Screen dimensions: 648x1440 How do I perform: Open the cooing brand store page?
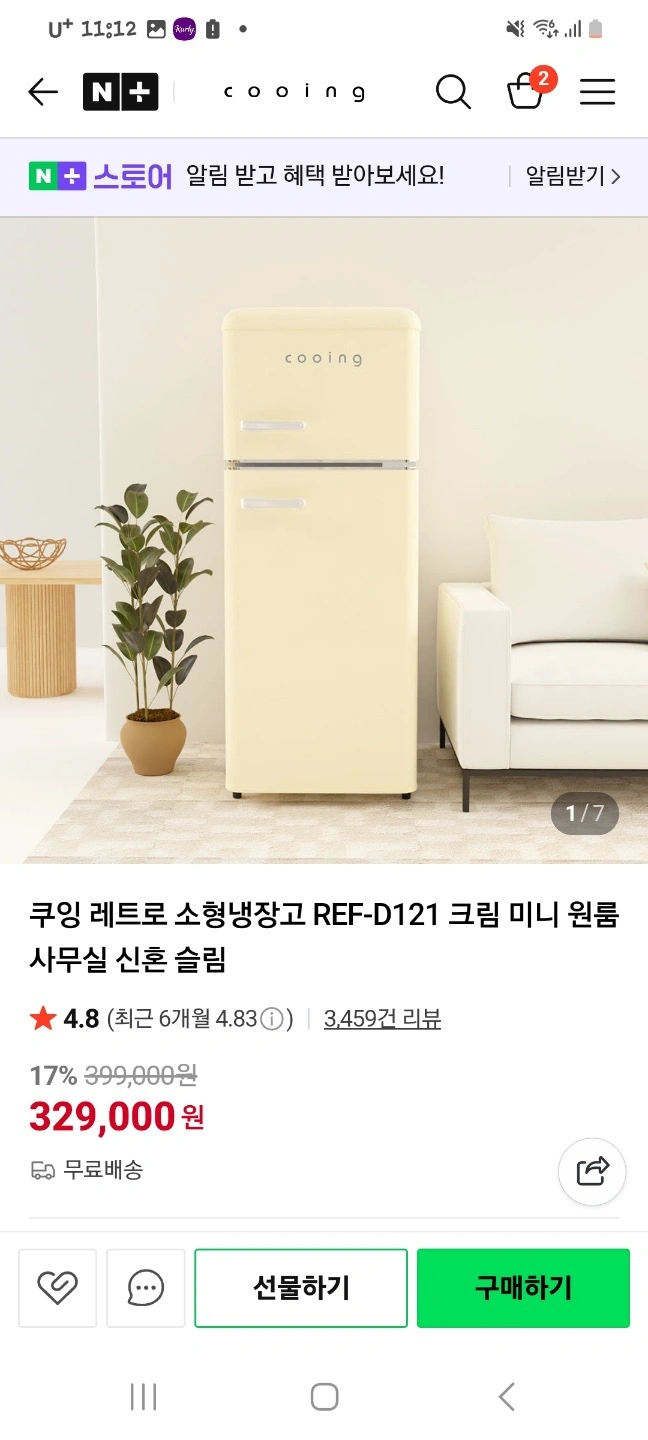[x=294, y=93]
